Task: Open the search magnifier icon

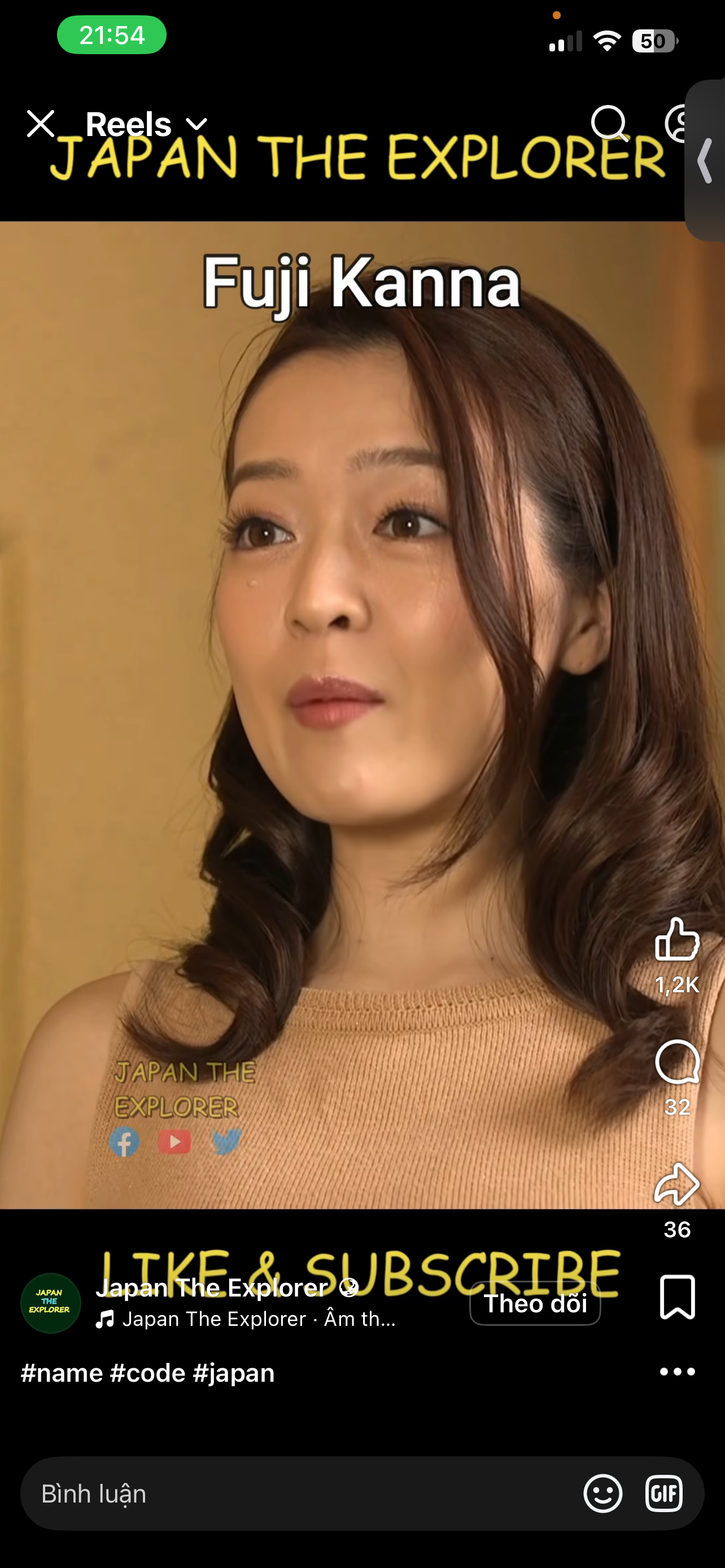Action: point(609,124)
